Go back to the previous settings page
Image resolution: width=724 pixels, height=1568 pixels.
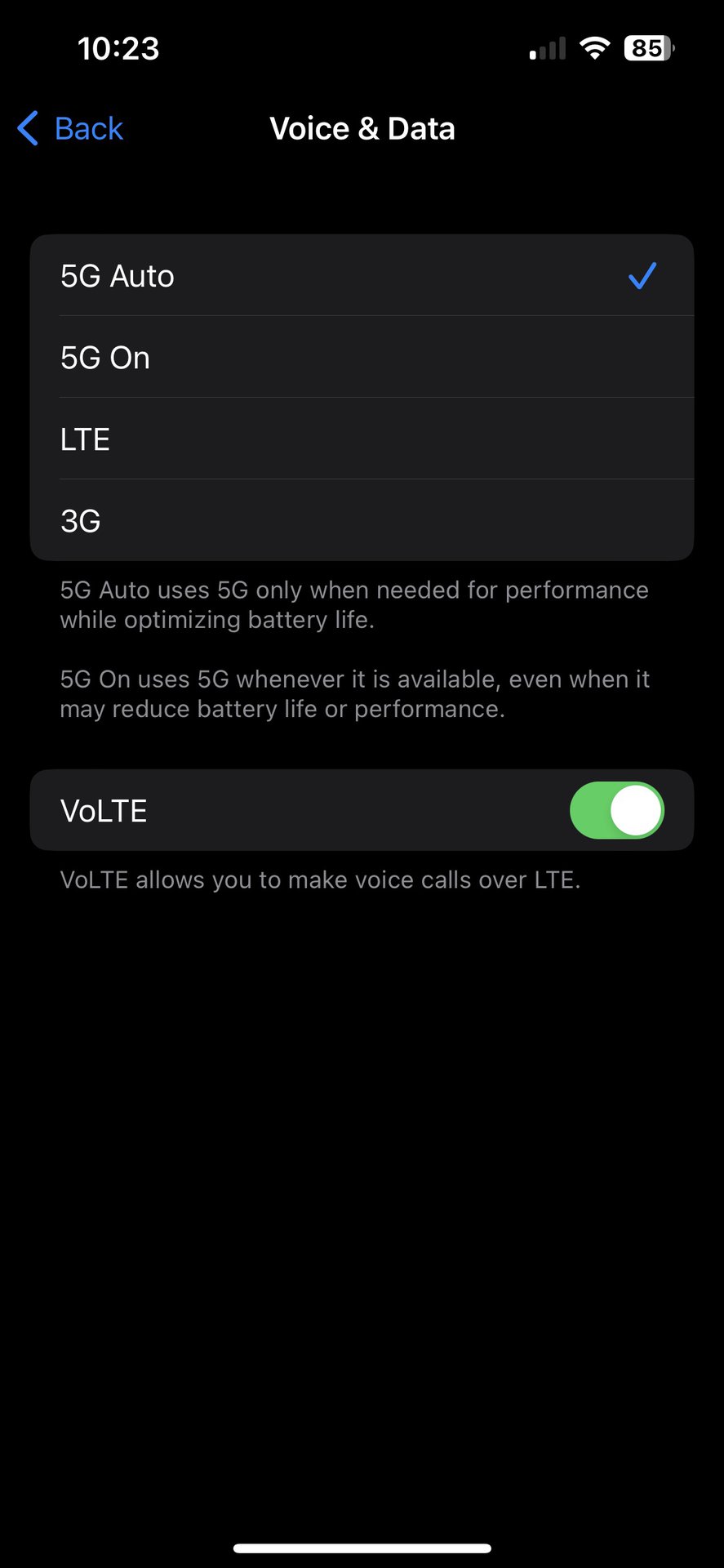(x=71, y=129)
